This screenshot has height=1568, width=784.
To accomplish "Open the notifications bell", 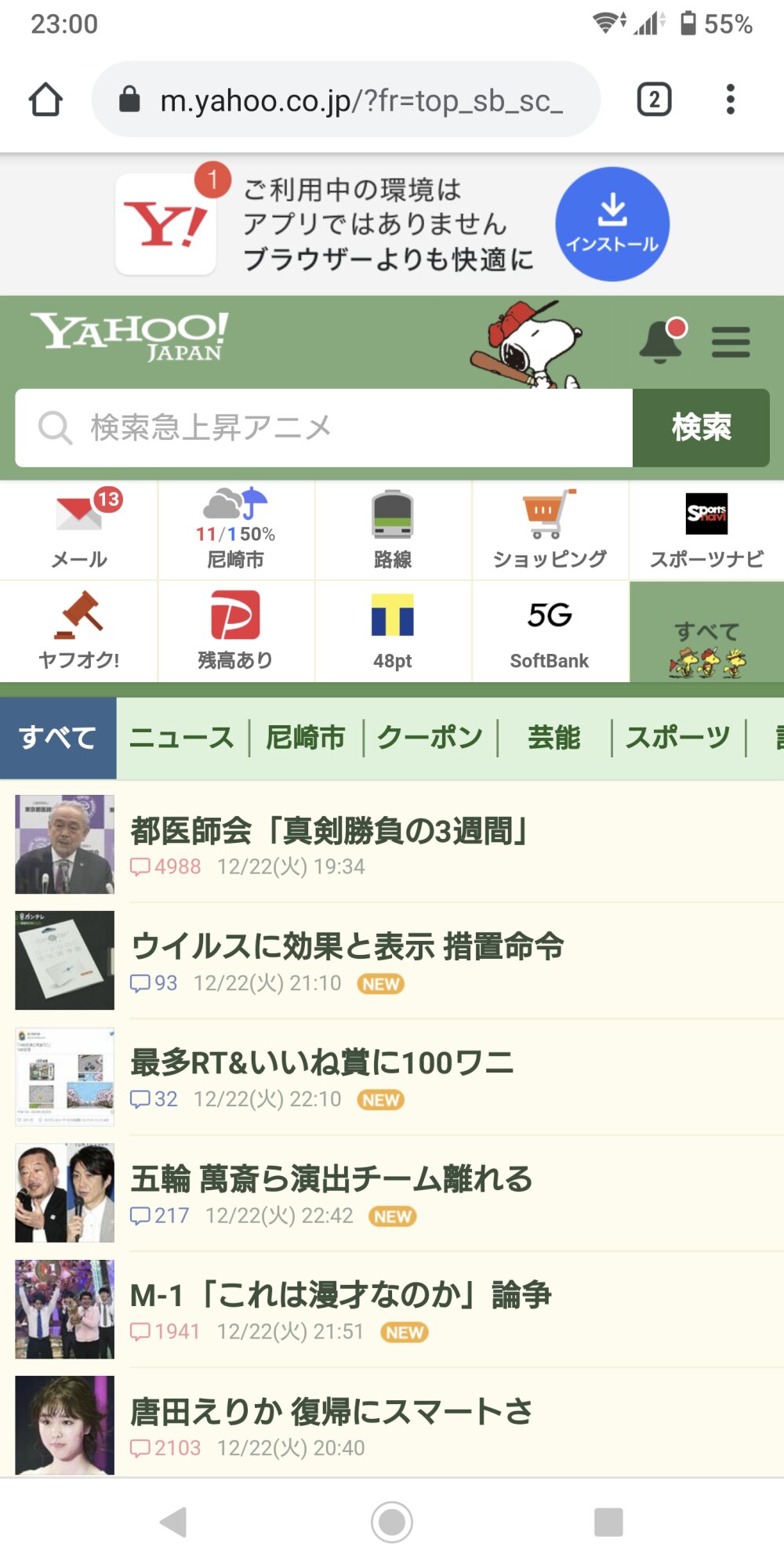I will (661, 342).
